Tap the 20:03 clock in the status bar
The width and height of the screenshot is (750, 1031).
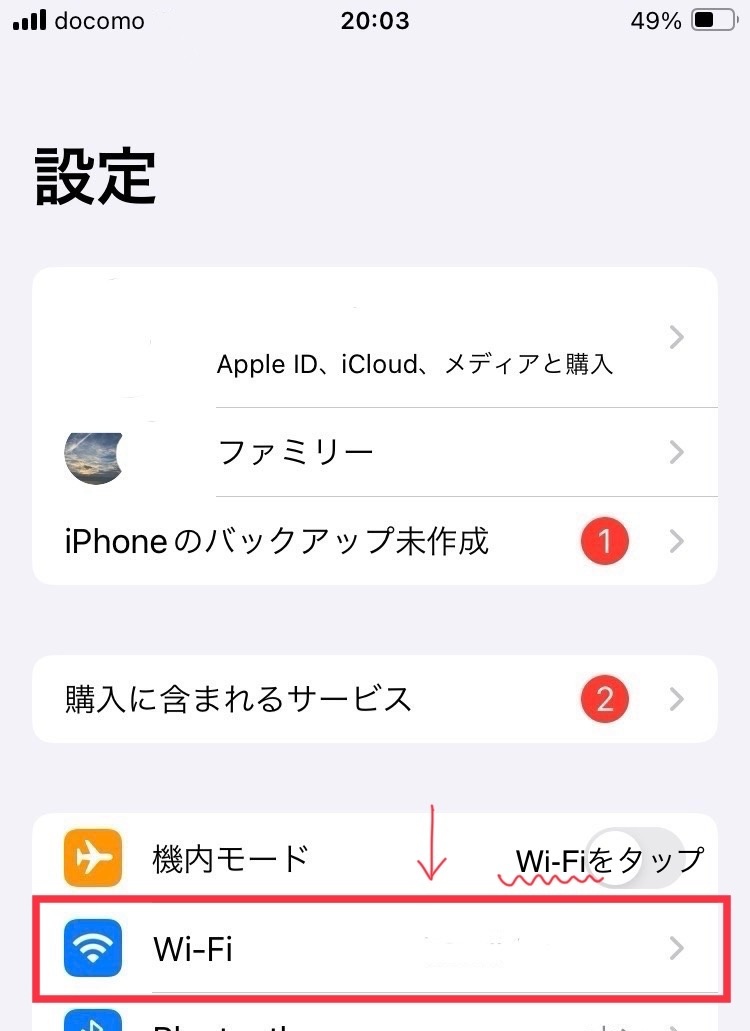pyautogui.click(x=375, y=20)
